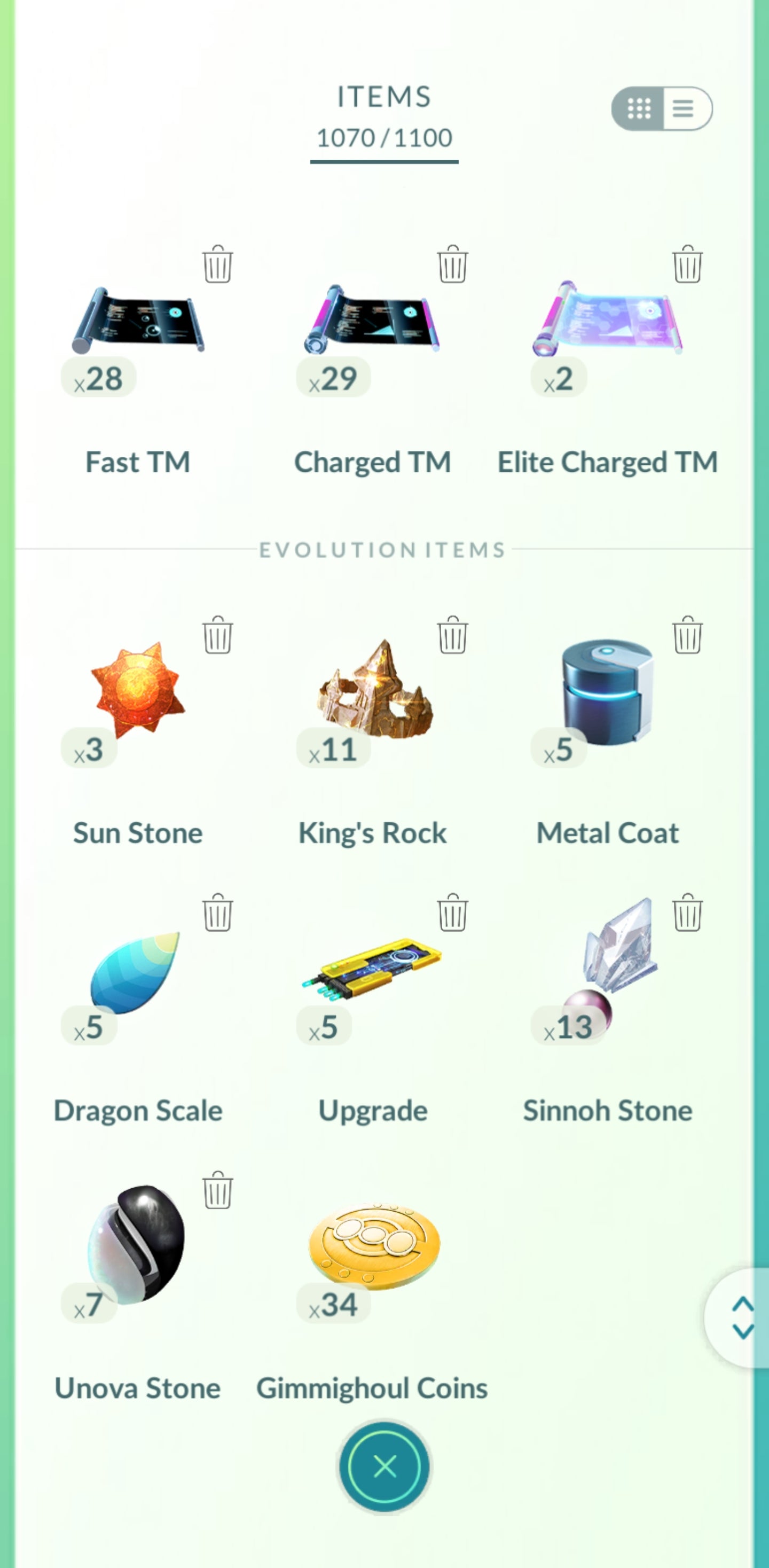Discard Dragon Scale with trash icon

[217, 913]
